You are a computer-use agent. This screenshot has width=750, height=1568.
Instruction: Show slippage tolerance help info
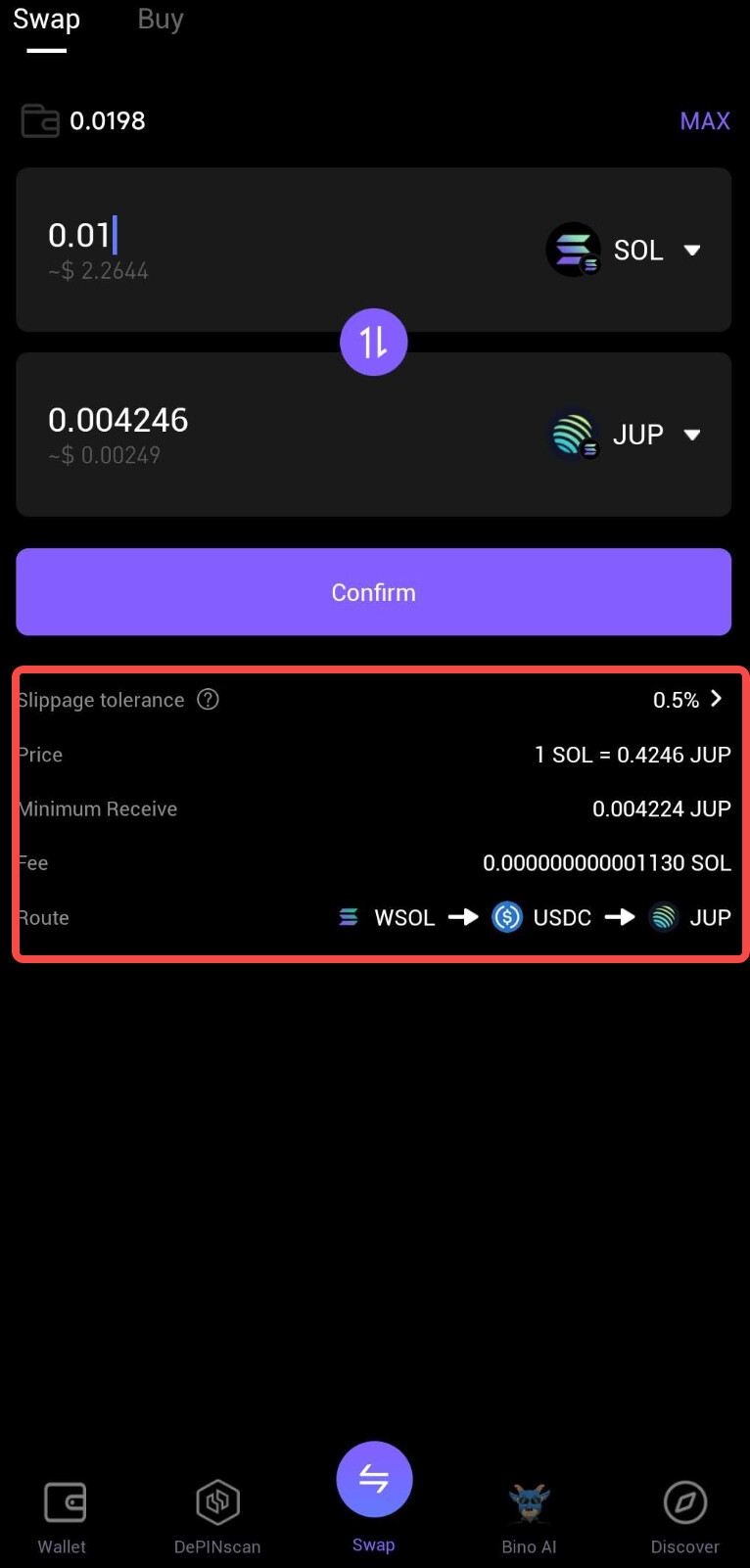click(208, 700)
